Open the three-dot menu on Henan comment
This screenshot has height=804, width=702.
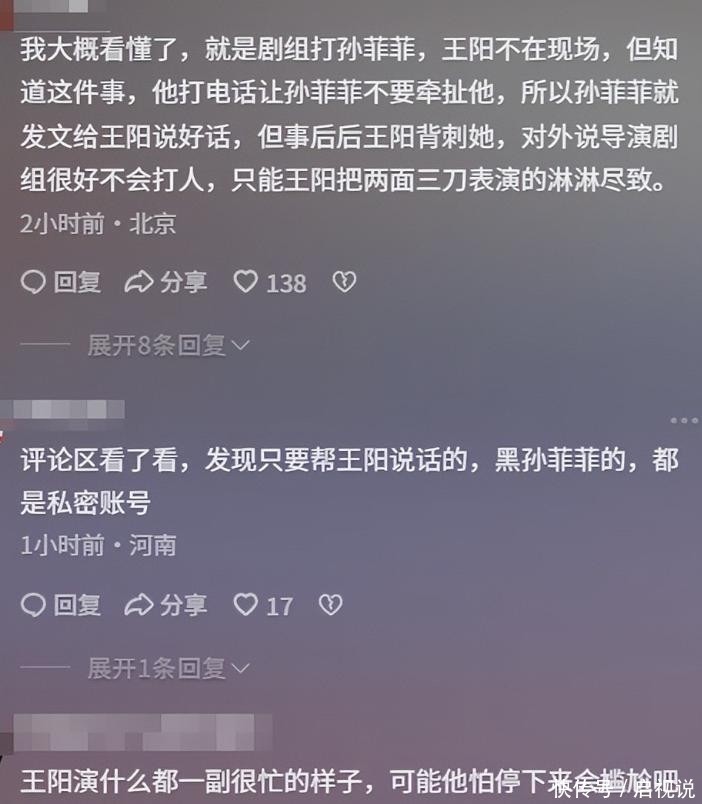tap(683, 421)
